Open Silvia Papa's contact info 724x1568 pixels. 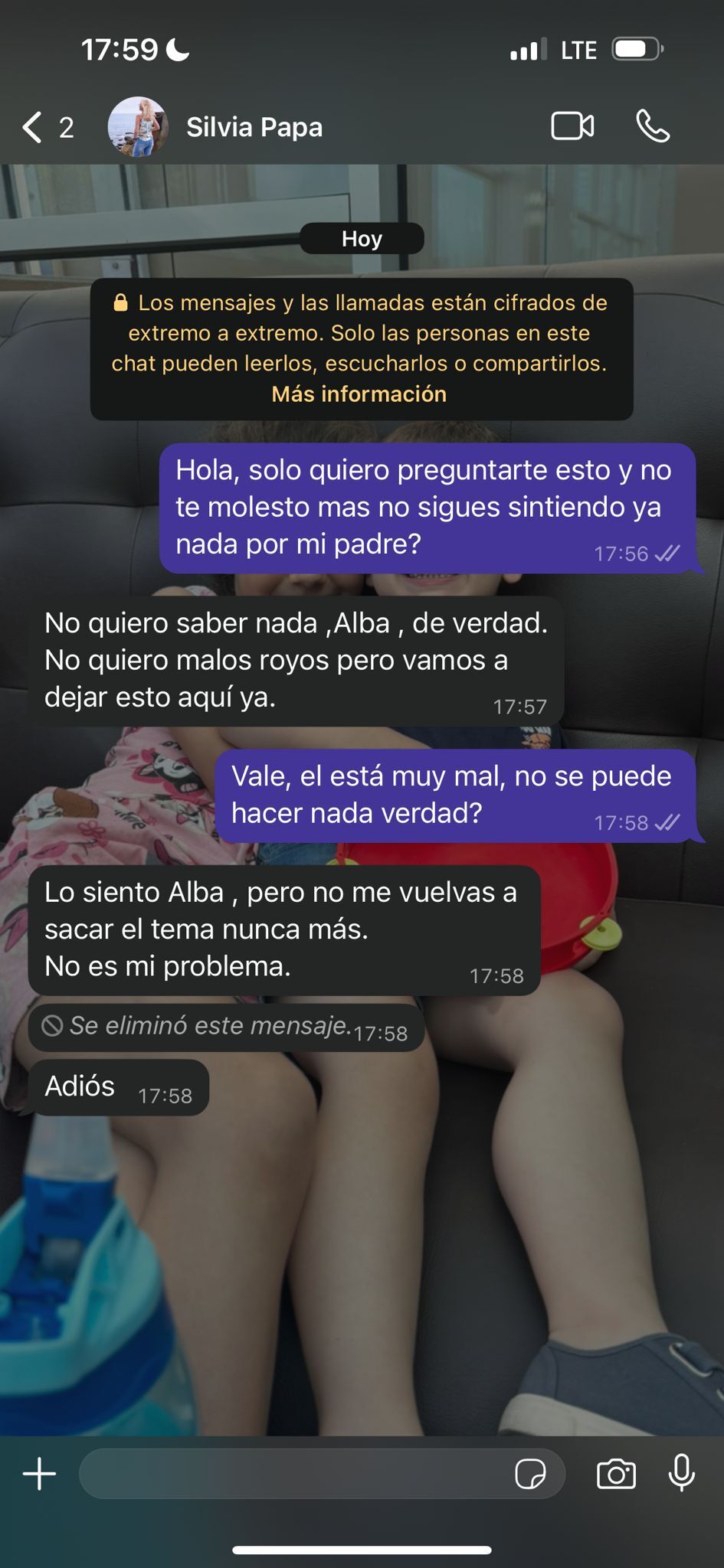[254, 127]
